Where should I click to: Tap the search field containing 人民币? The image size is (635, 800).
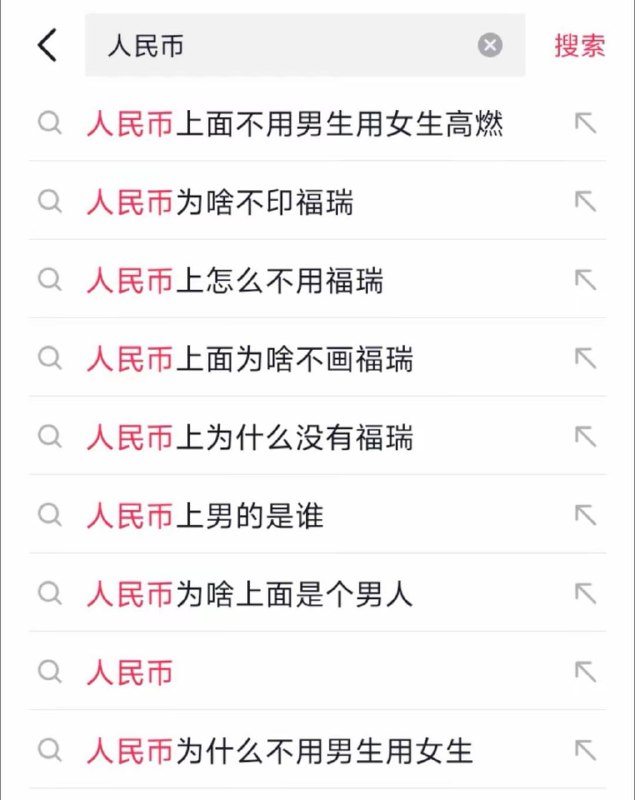280,45
